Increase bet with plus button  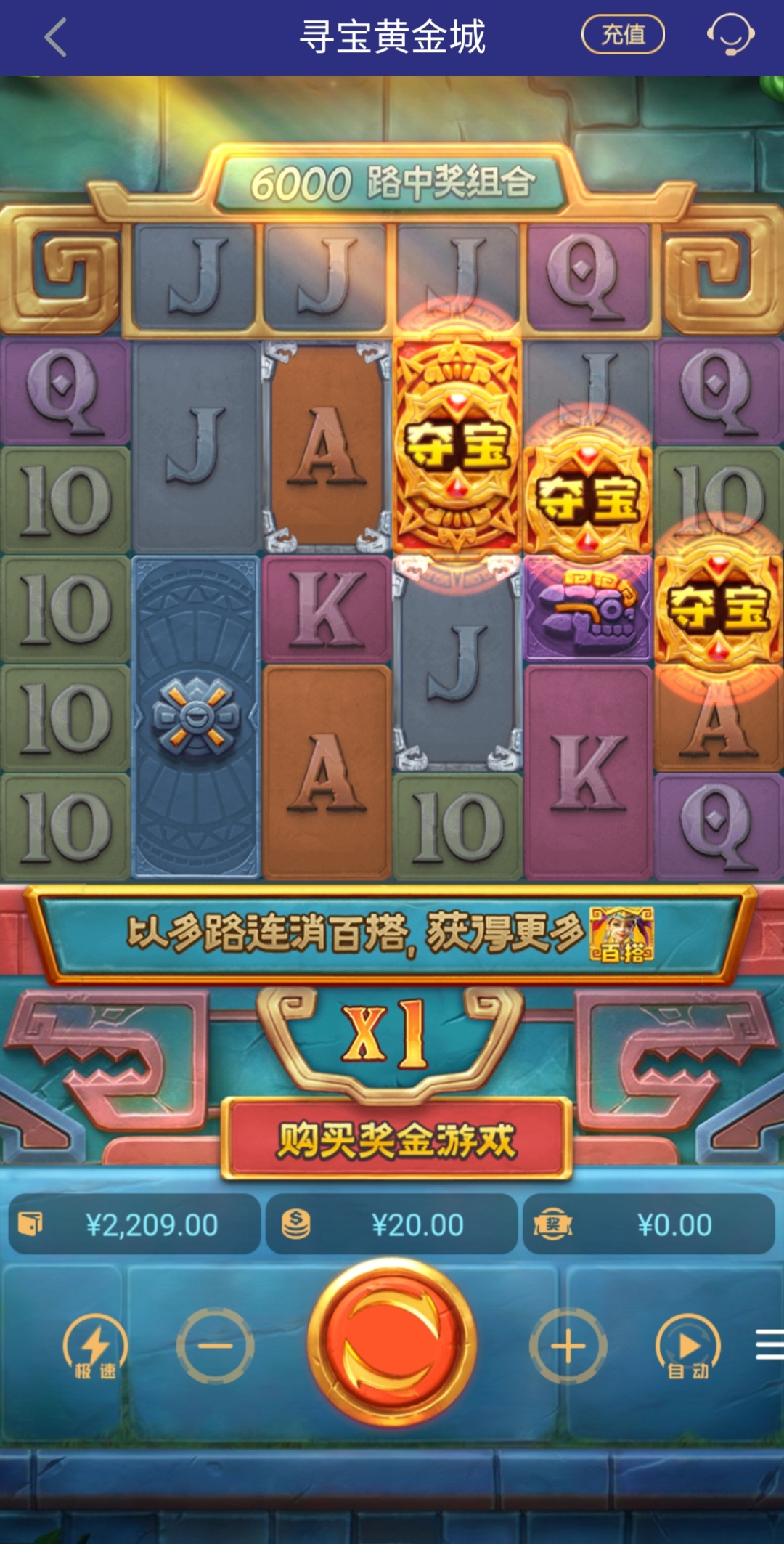(568, 1346)
